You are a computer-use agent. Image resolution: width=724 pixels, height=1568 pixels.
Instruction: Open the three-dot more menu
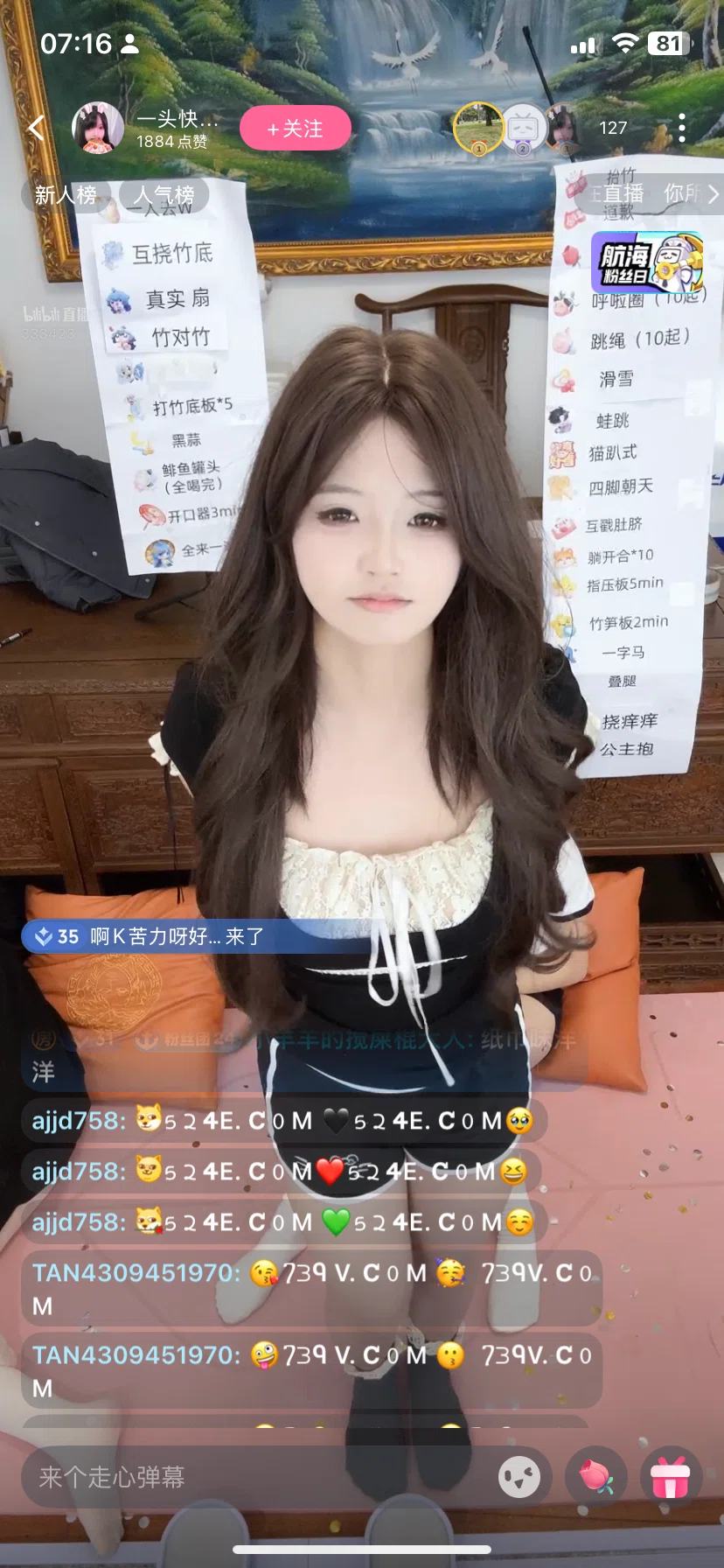[682, 128]
